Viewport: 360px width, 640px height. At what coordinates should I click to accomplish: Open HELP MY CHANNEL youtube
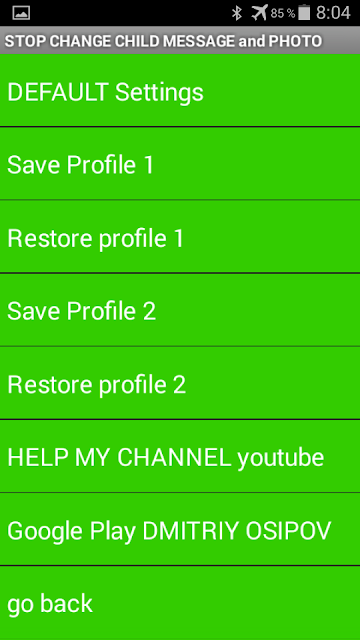coord(180,456)
